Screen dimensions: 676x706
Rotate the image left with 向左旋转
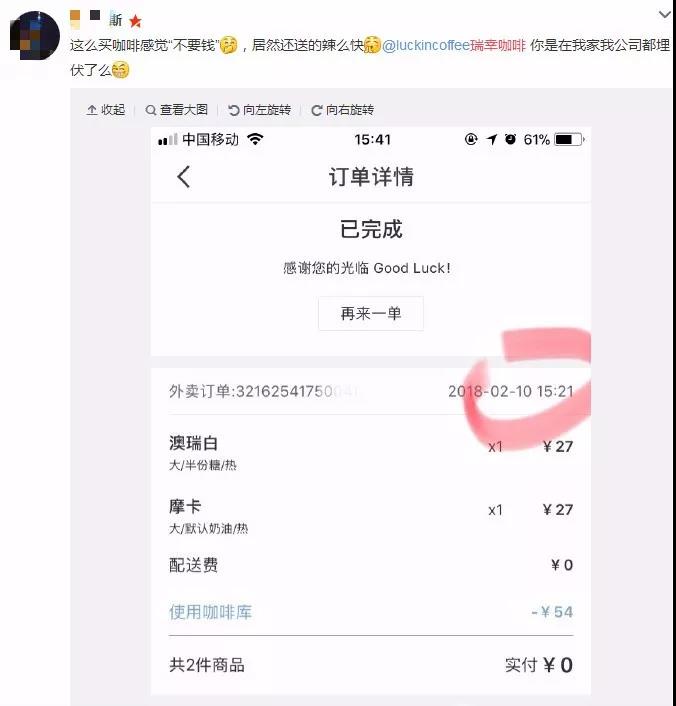pos(259,109)
